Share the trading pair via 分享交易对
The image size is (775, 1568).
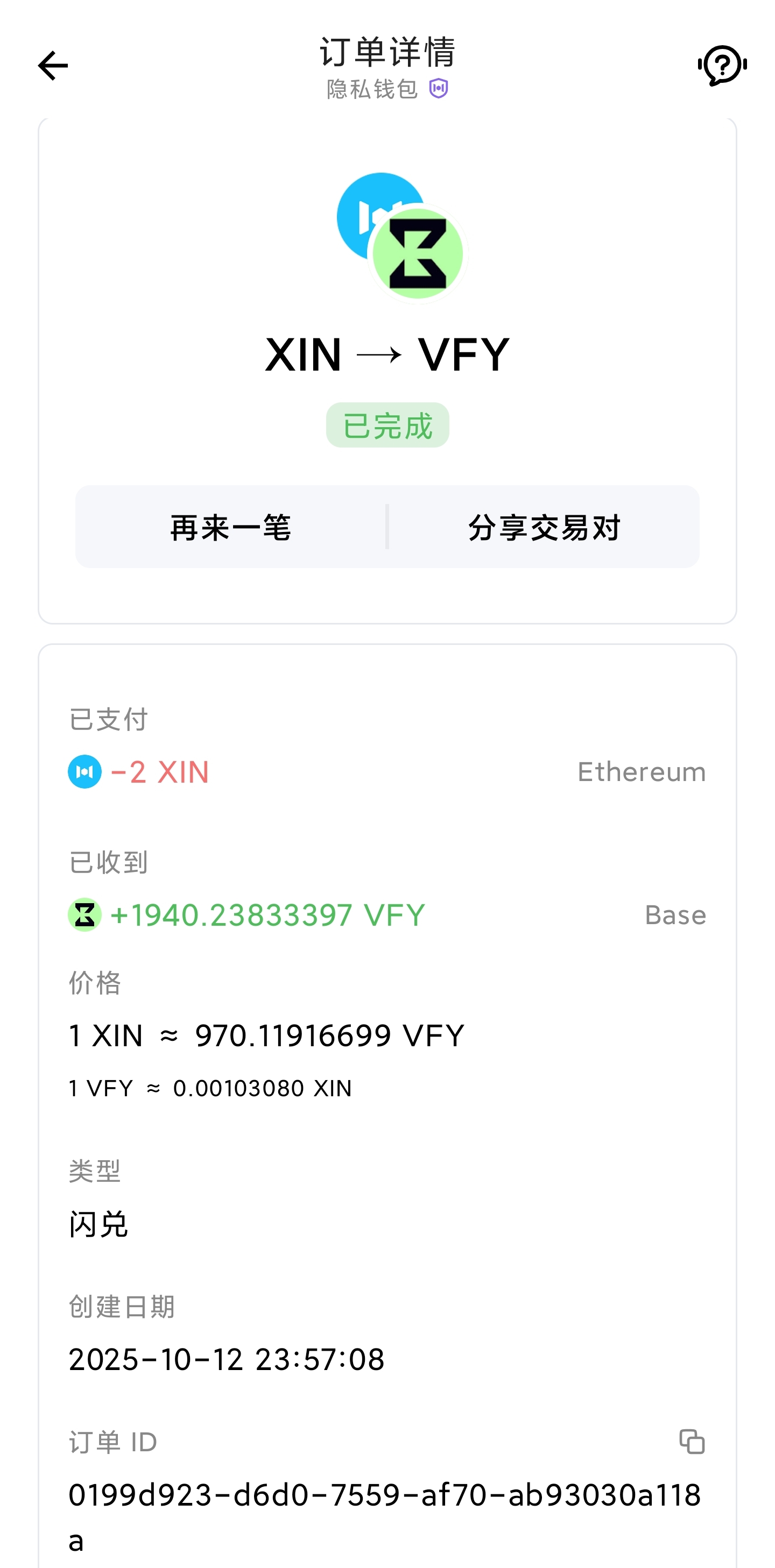[x=544, y=527]
